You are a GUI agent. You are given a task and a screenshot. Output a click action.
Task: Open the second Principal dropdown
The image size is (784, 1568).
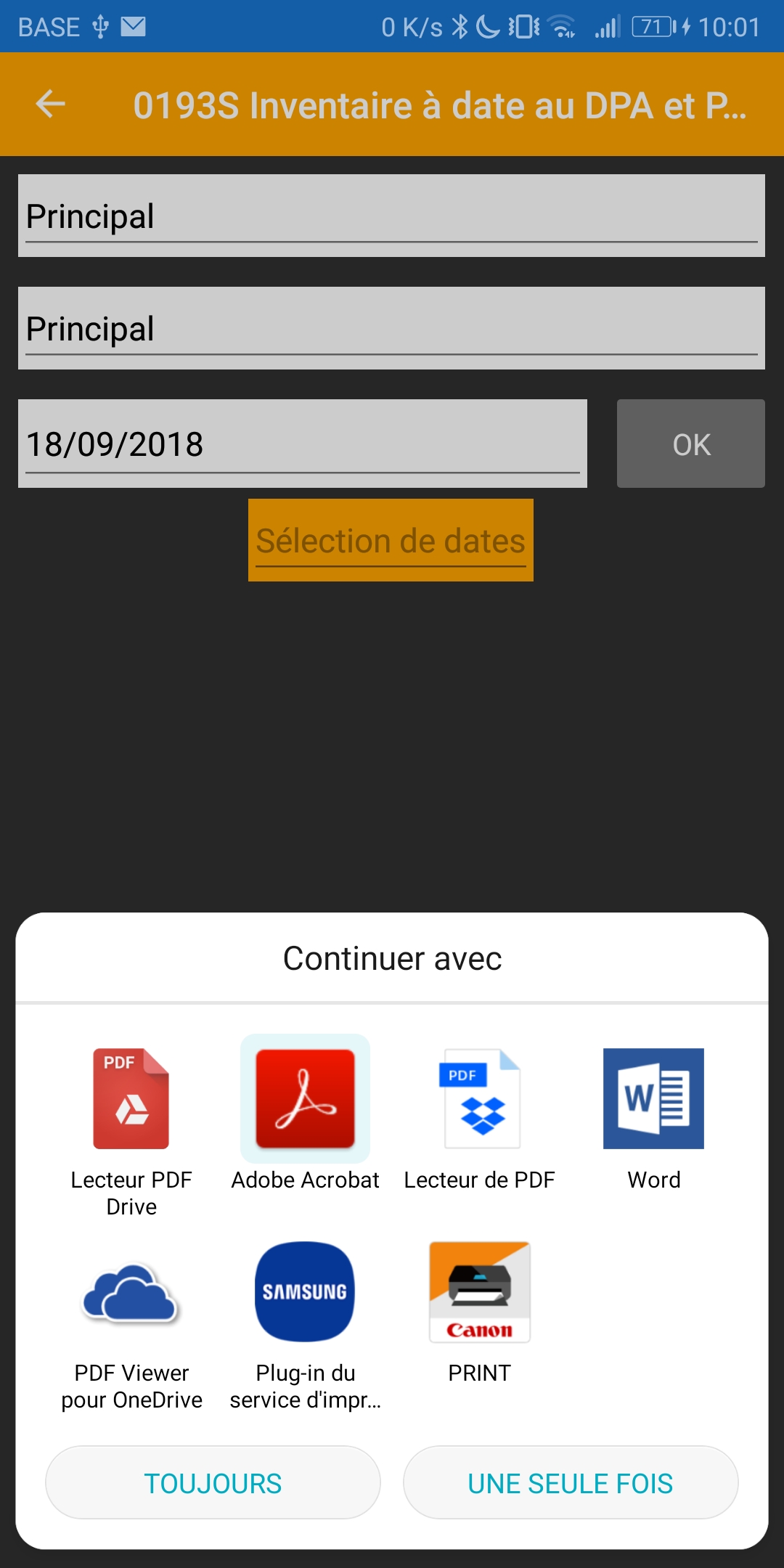coord(391,328)
